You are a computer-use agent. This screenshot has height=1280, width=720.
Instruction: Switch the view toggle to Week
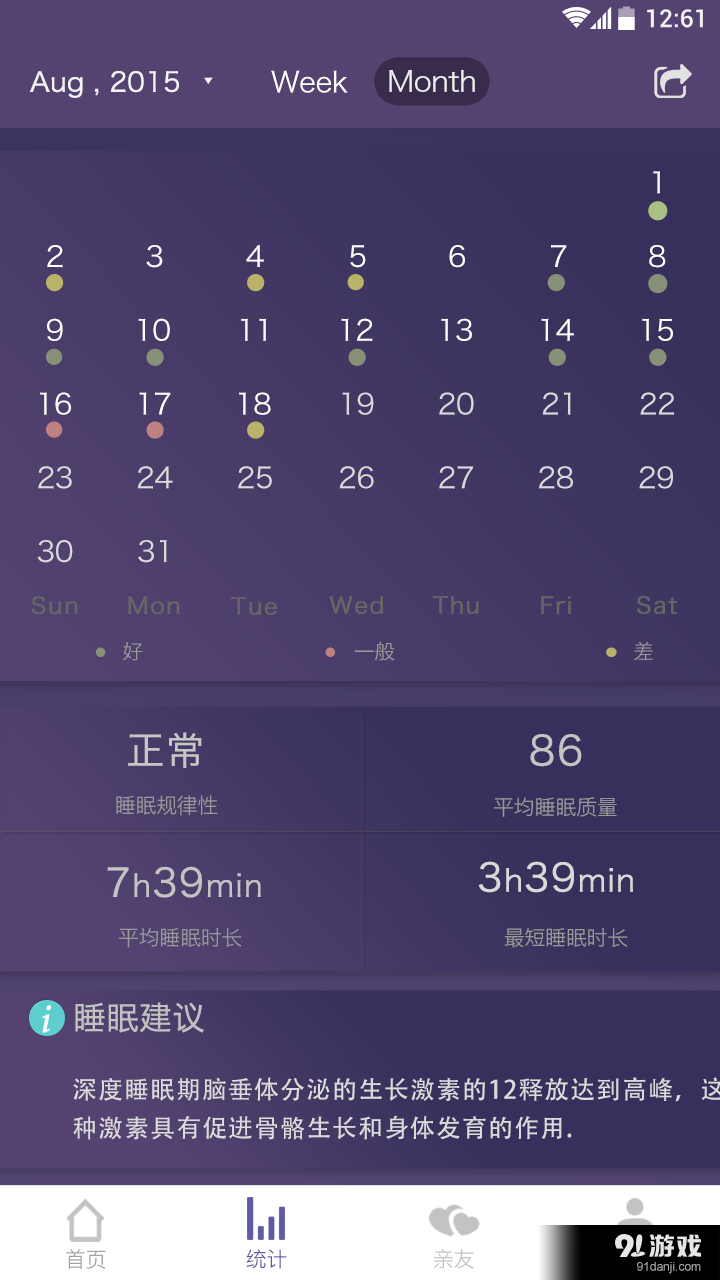tap(308, 82)
